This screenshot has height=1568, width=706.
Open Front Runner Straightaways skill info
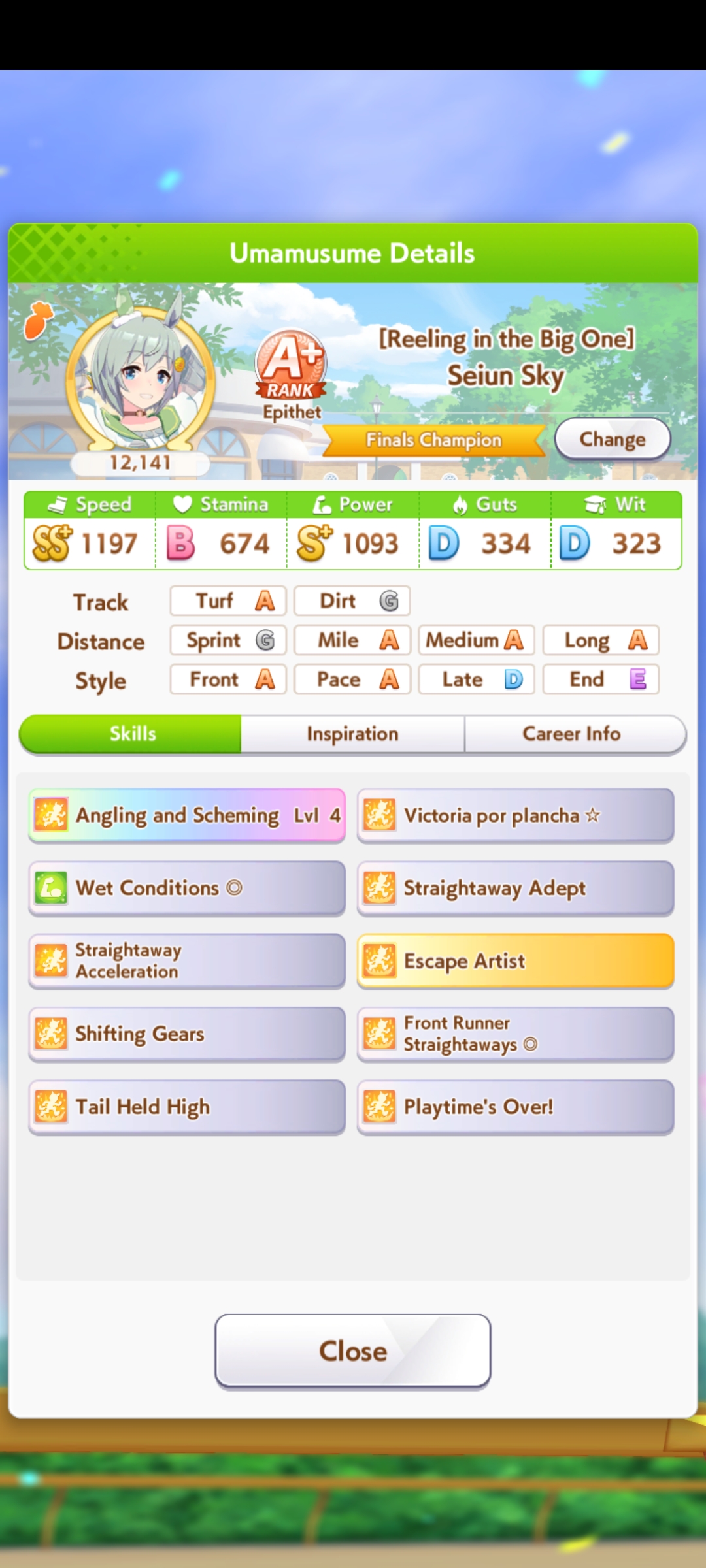[x=515, y=1034]
